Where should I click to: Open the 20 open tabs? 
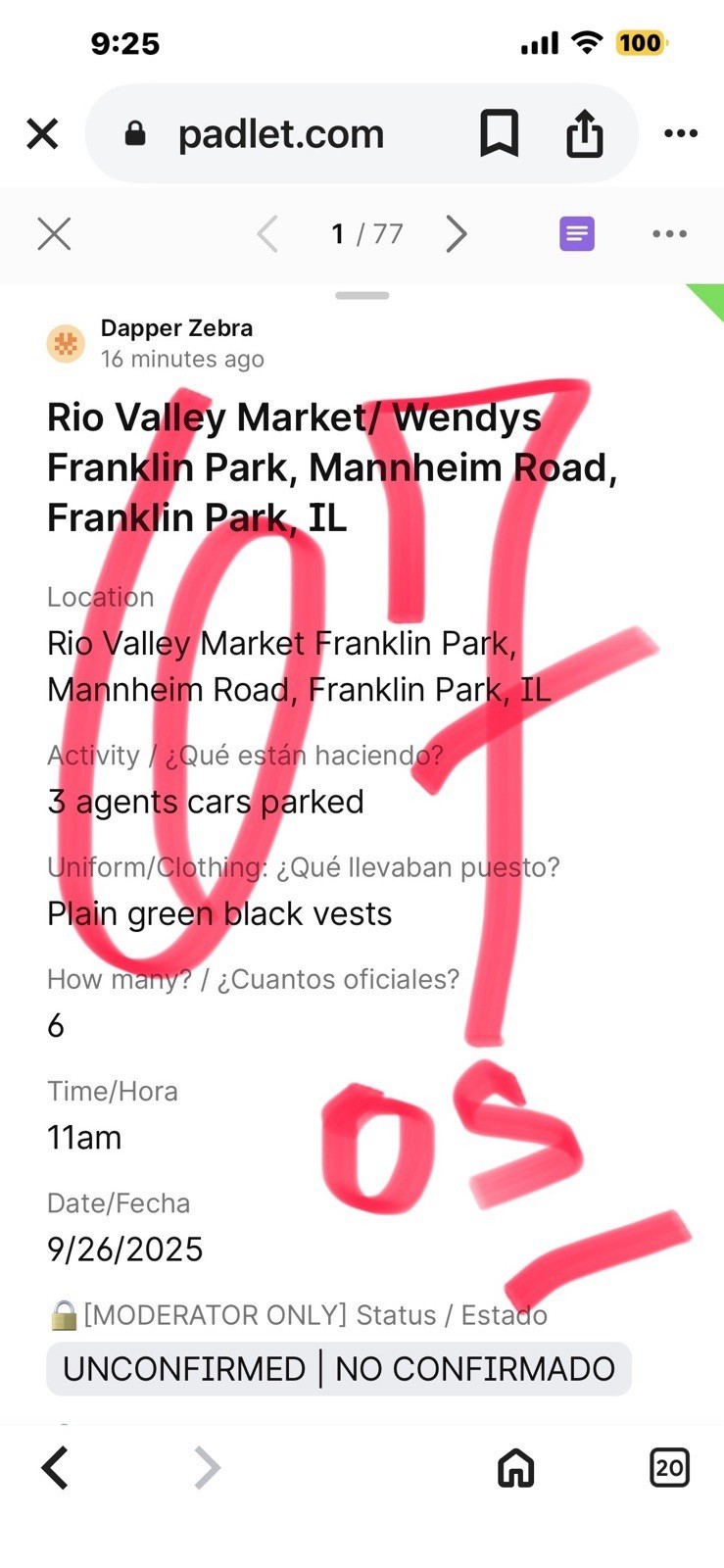tap(669, 1467)
